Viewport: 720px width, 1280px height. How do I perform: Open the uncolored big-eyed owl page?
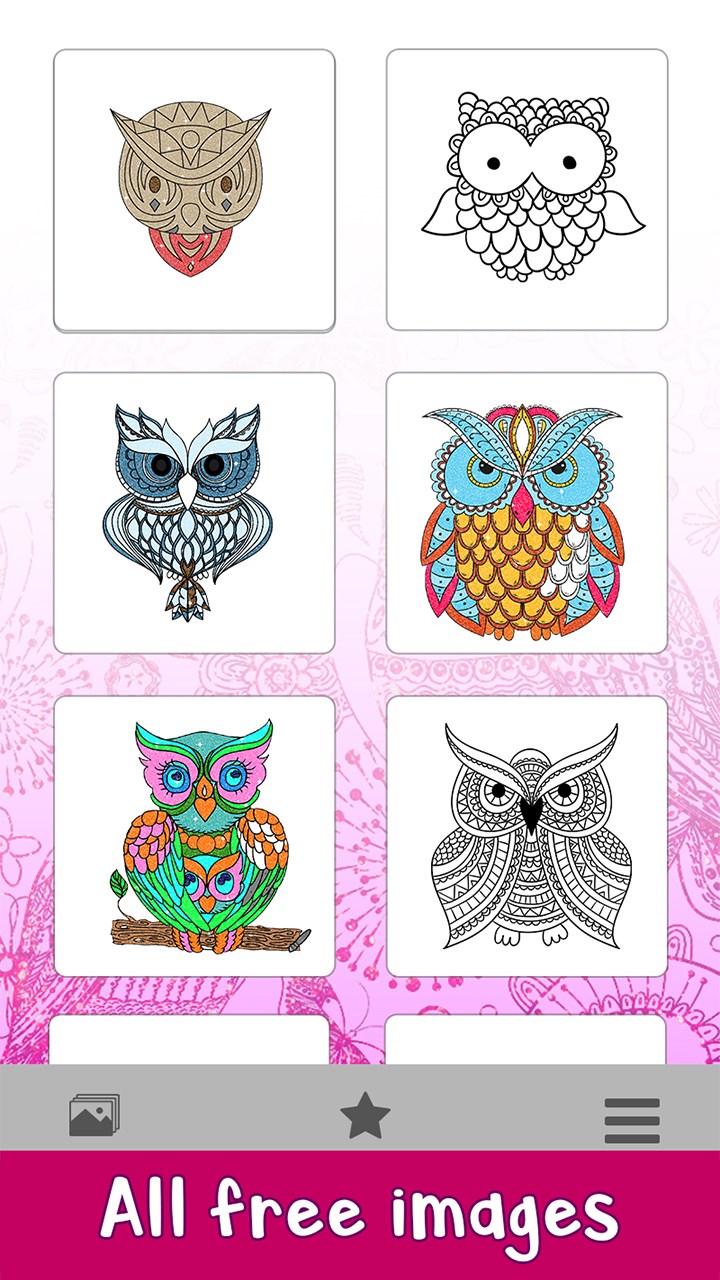[x=527, y=190]
